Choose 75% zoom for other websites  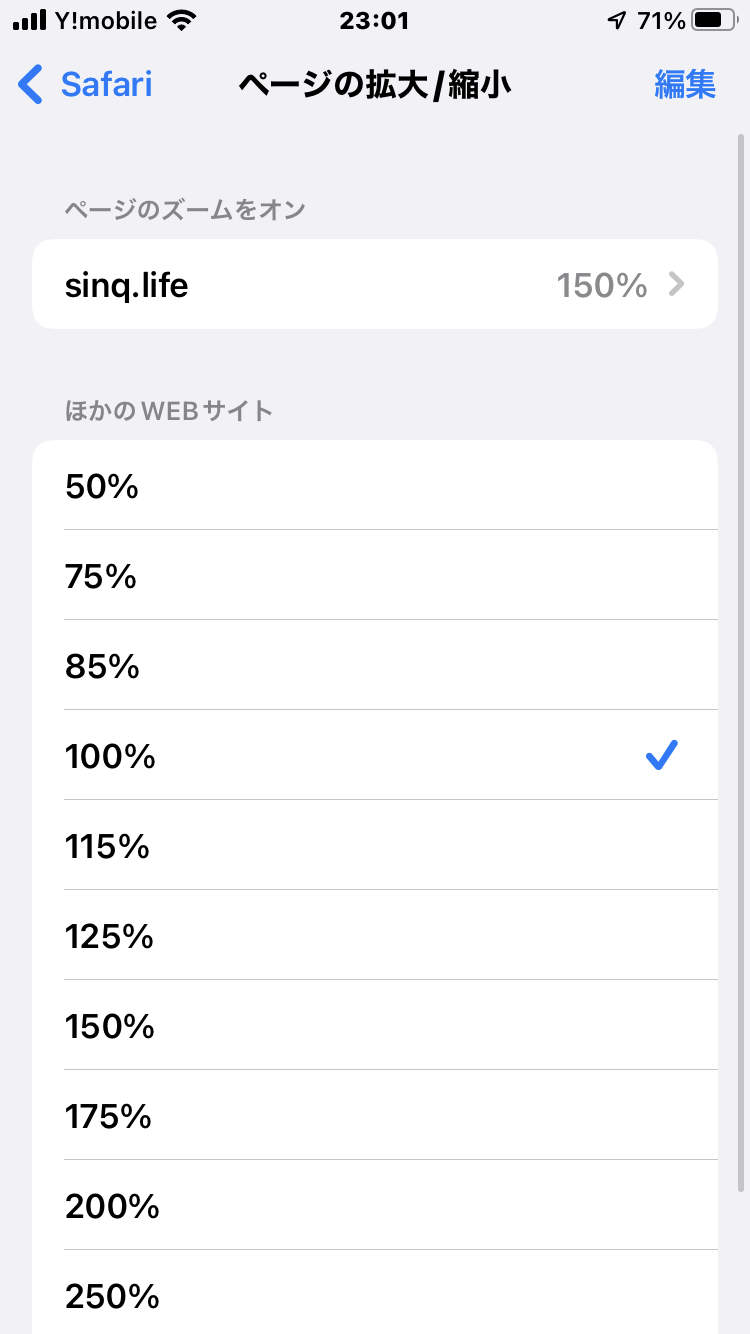click(375, 575)
